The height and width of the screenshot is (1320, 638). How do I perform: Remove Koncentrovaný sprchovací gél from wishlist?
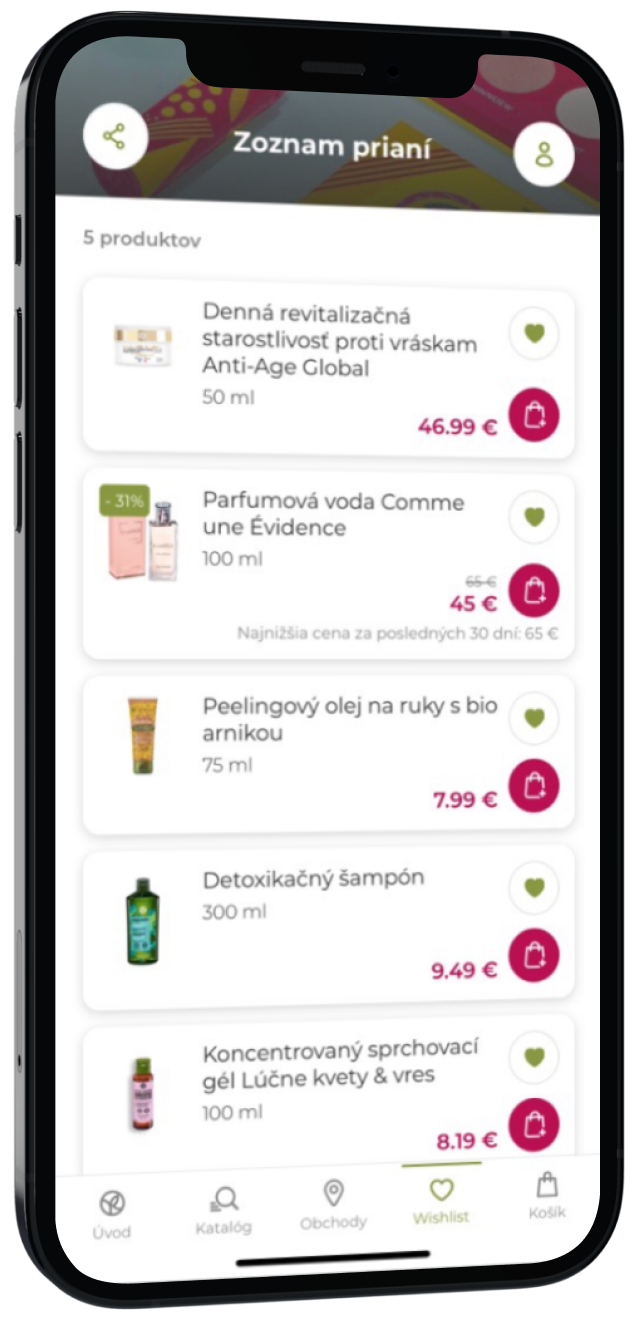[x=534, y=1057]
